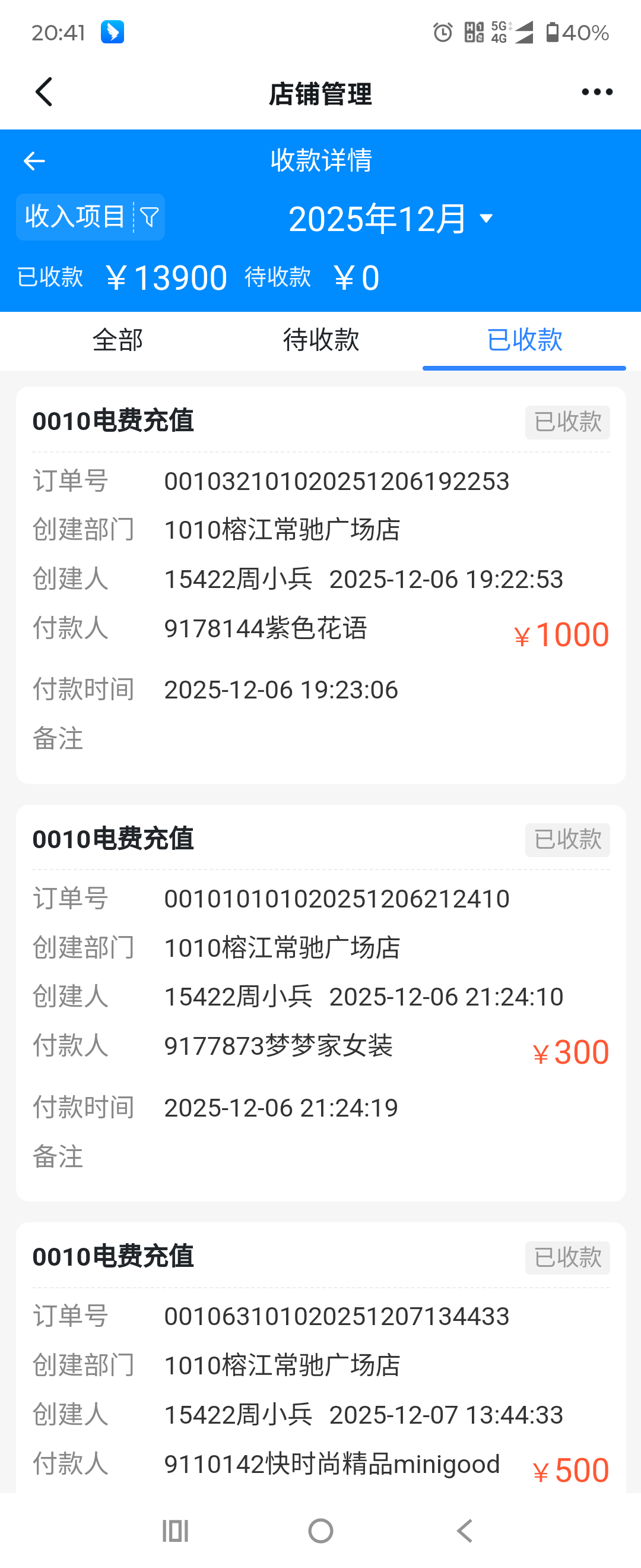
Task: Switch to the 待收款 tab
Action: (320, 340)
